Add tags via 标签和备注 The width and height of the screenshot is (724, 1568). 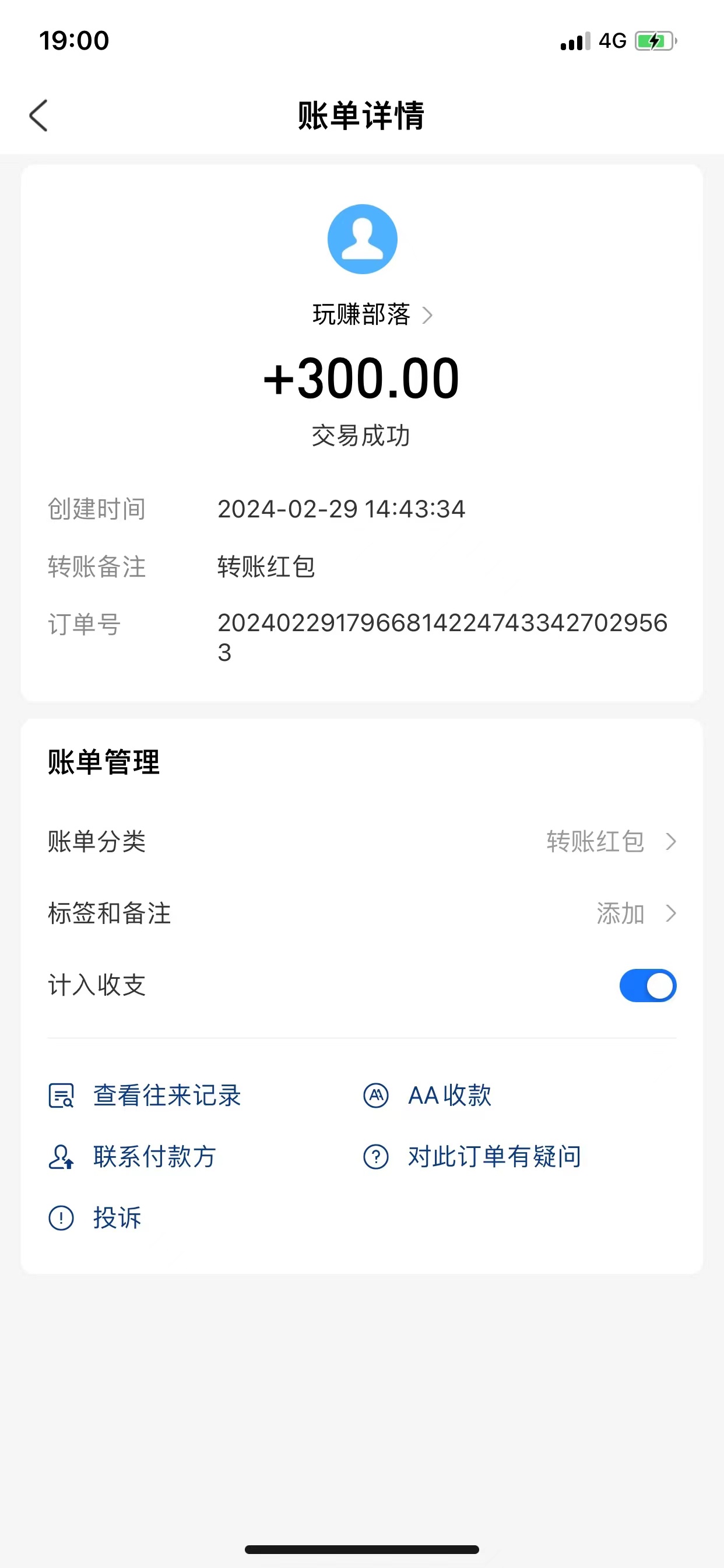(x=362, y=913)
